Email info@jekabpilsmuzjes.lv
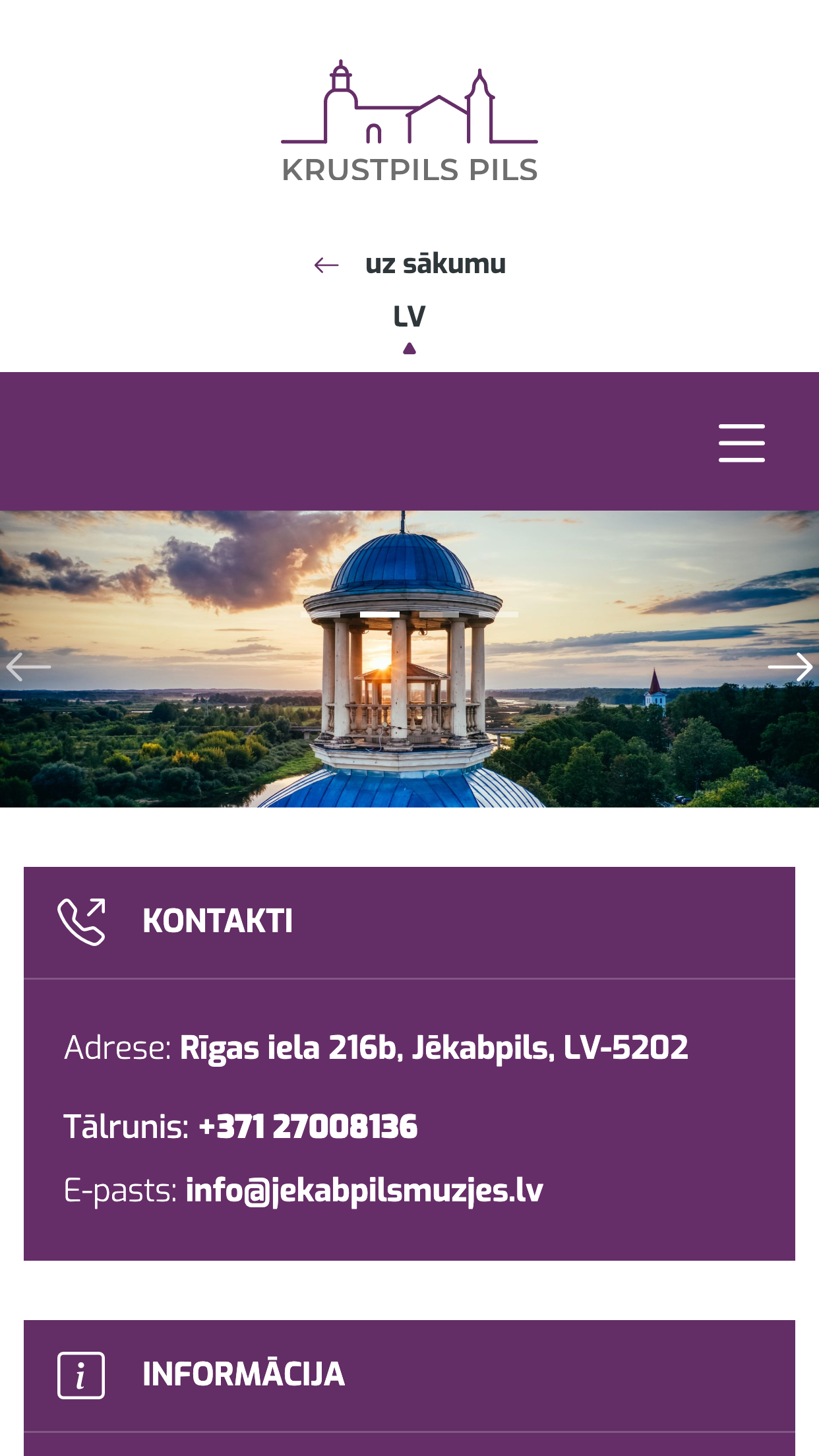The height and width of the screenshot is (1456, 819). pos(364,1190)
